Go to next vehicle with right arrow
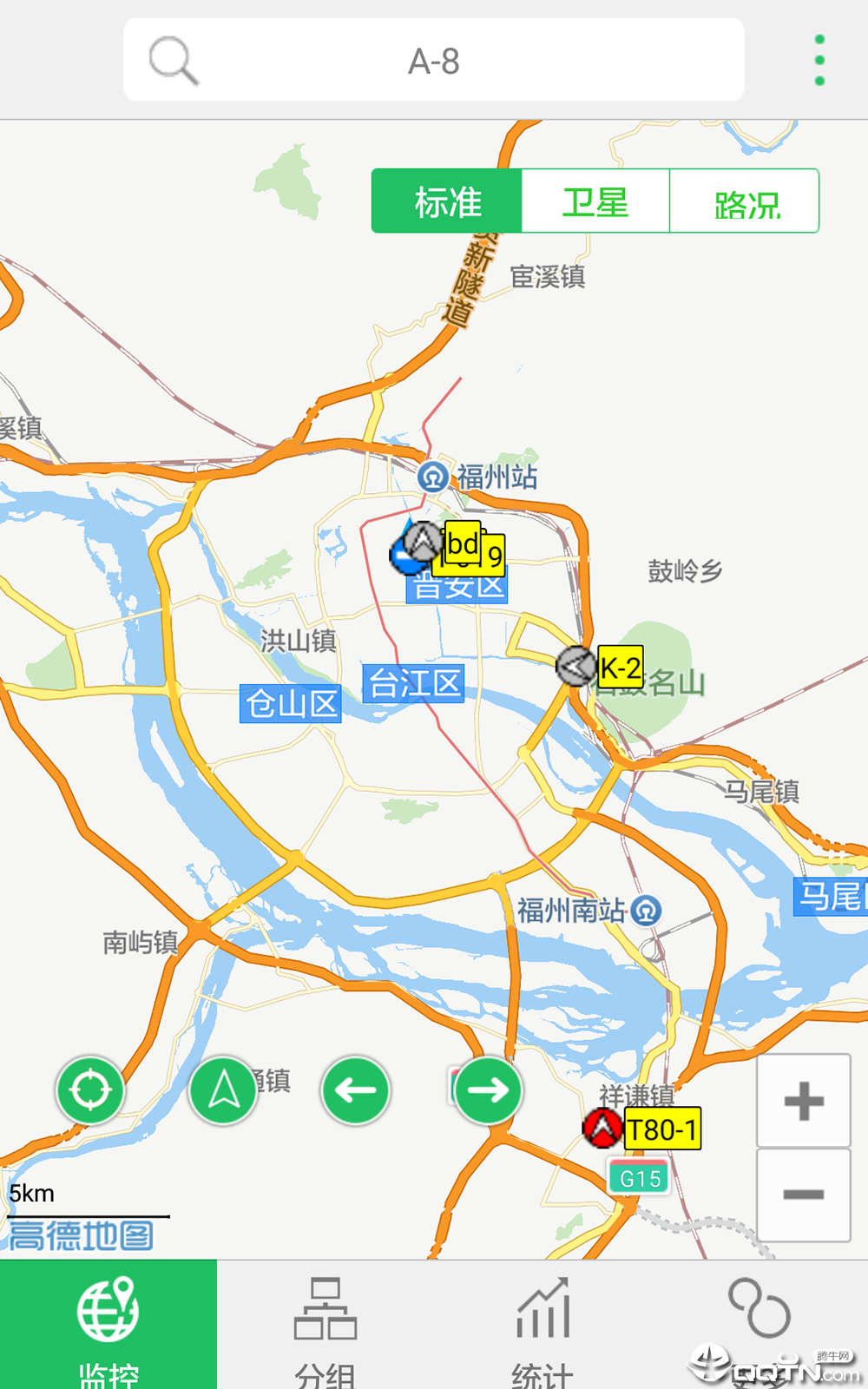868x1389 pixels. (x=488, y=1090)
